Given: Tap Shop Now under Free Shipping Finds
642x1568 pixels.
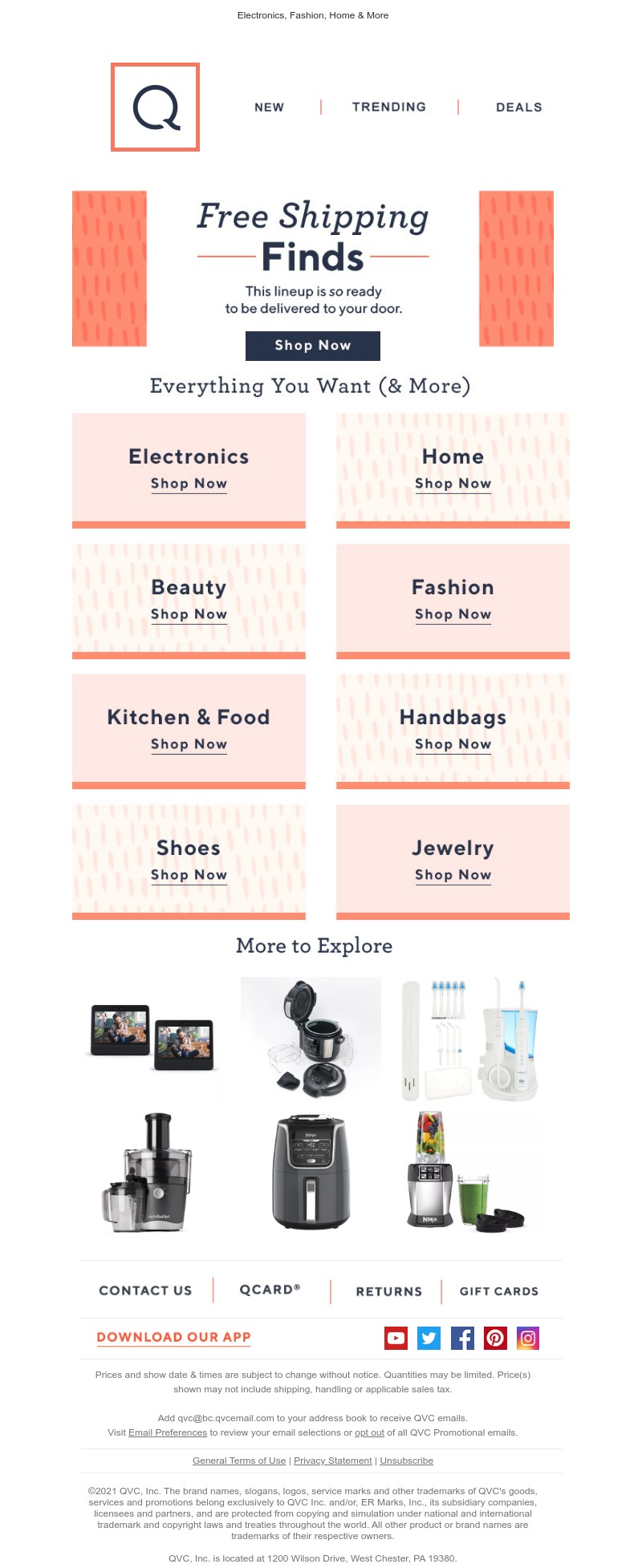Looking at the screenshot, I should point(312,346).
